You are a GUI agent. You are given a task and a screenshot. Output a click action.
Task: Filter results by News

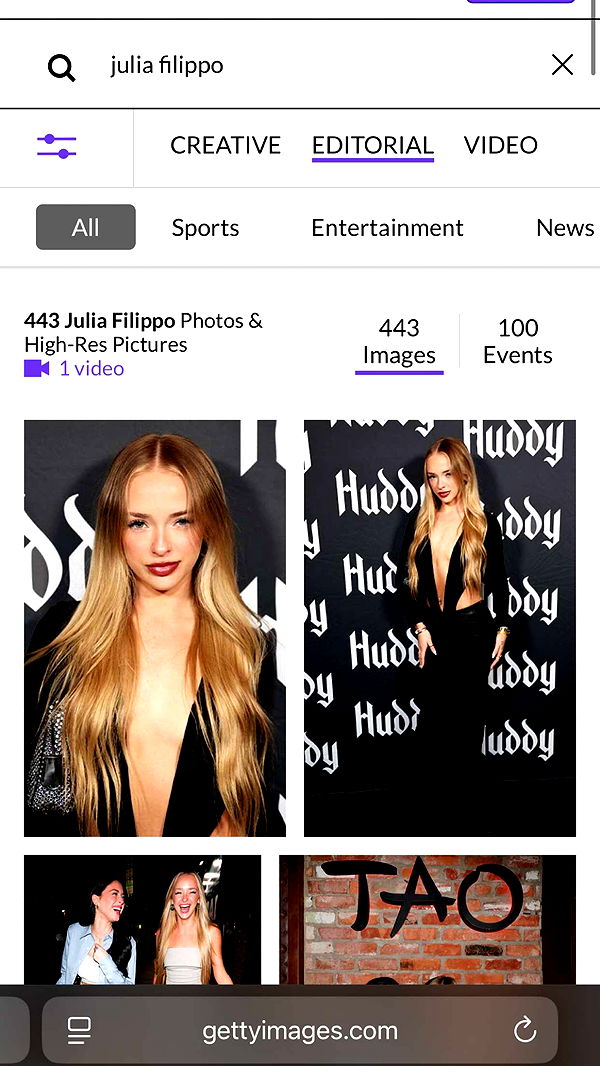tap(565, 228)
